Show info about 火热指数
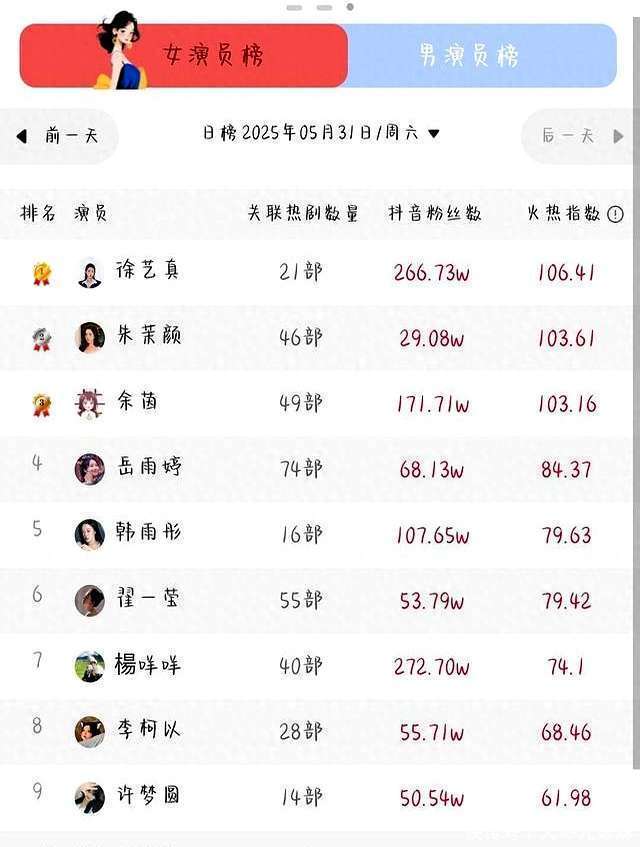Screen dimensions: 640x847 (x=615, y=213)
